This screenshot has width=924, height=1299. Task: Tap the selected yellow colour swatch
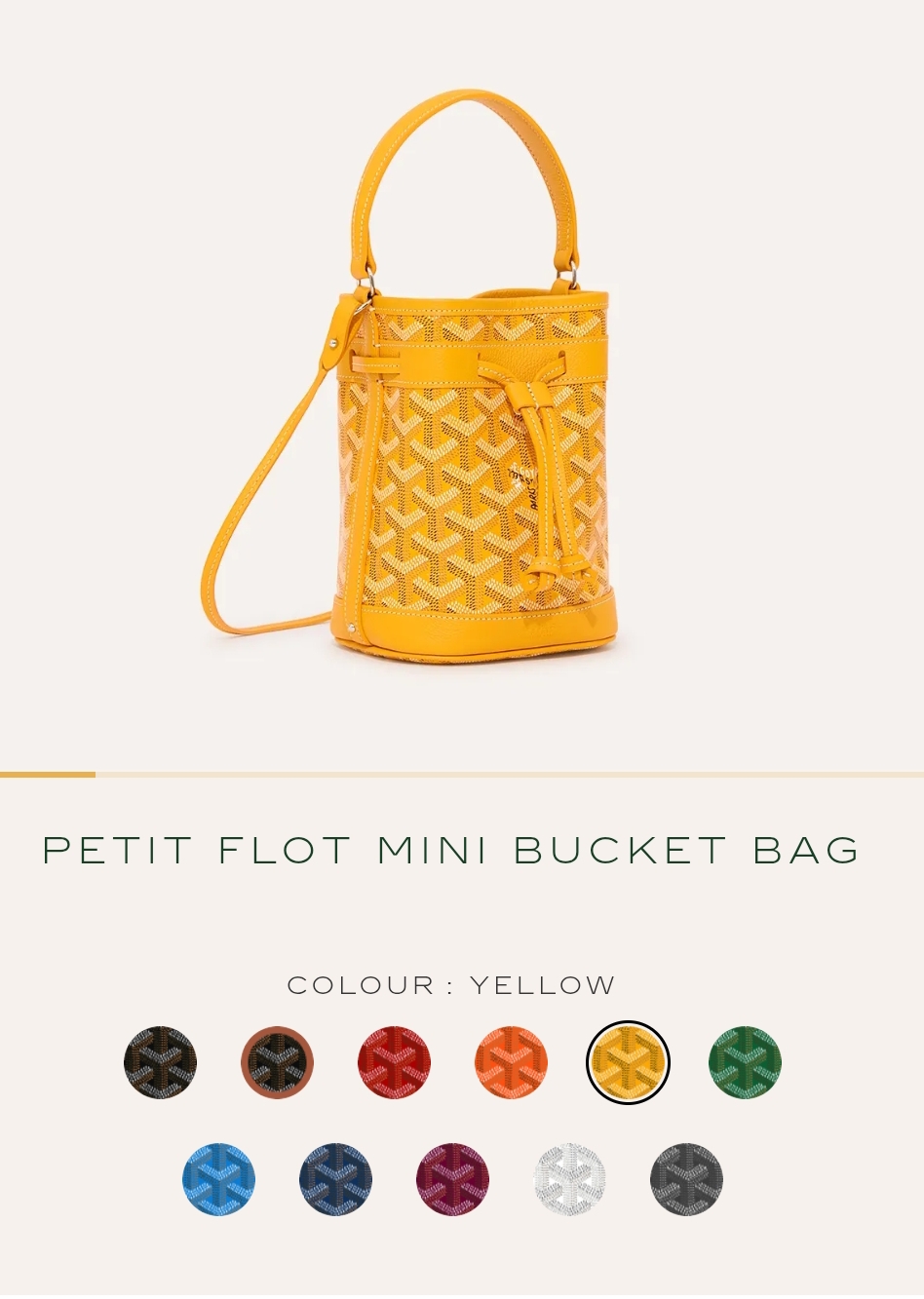click(x=628, y=1062)
